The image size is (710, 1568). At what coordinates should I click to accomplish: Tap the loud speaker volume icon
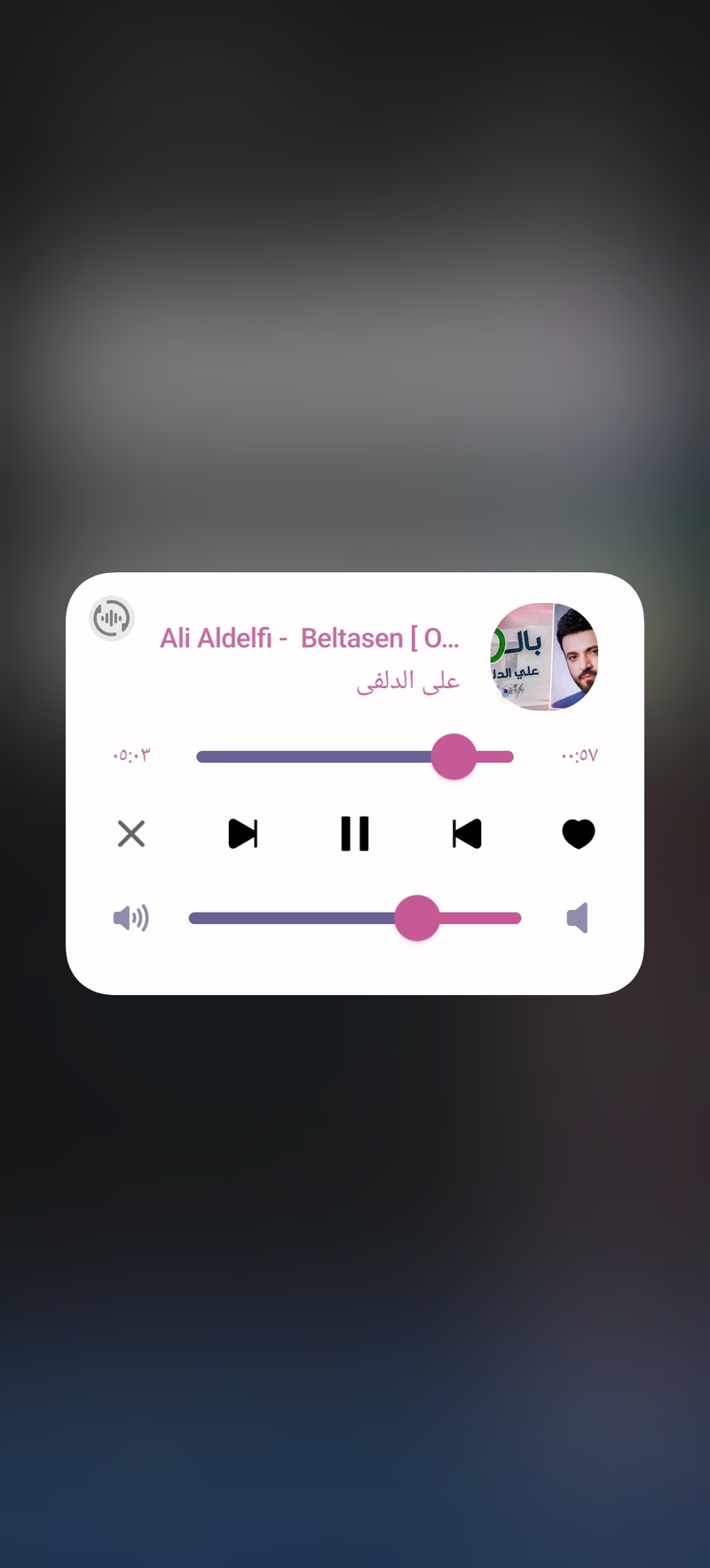coord(131,918)
